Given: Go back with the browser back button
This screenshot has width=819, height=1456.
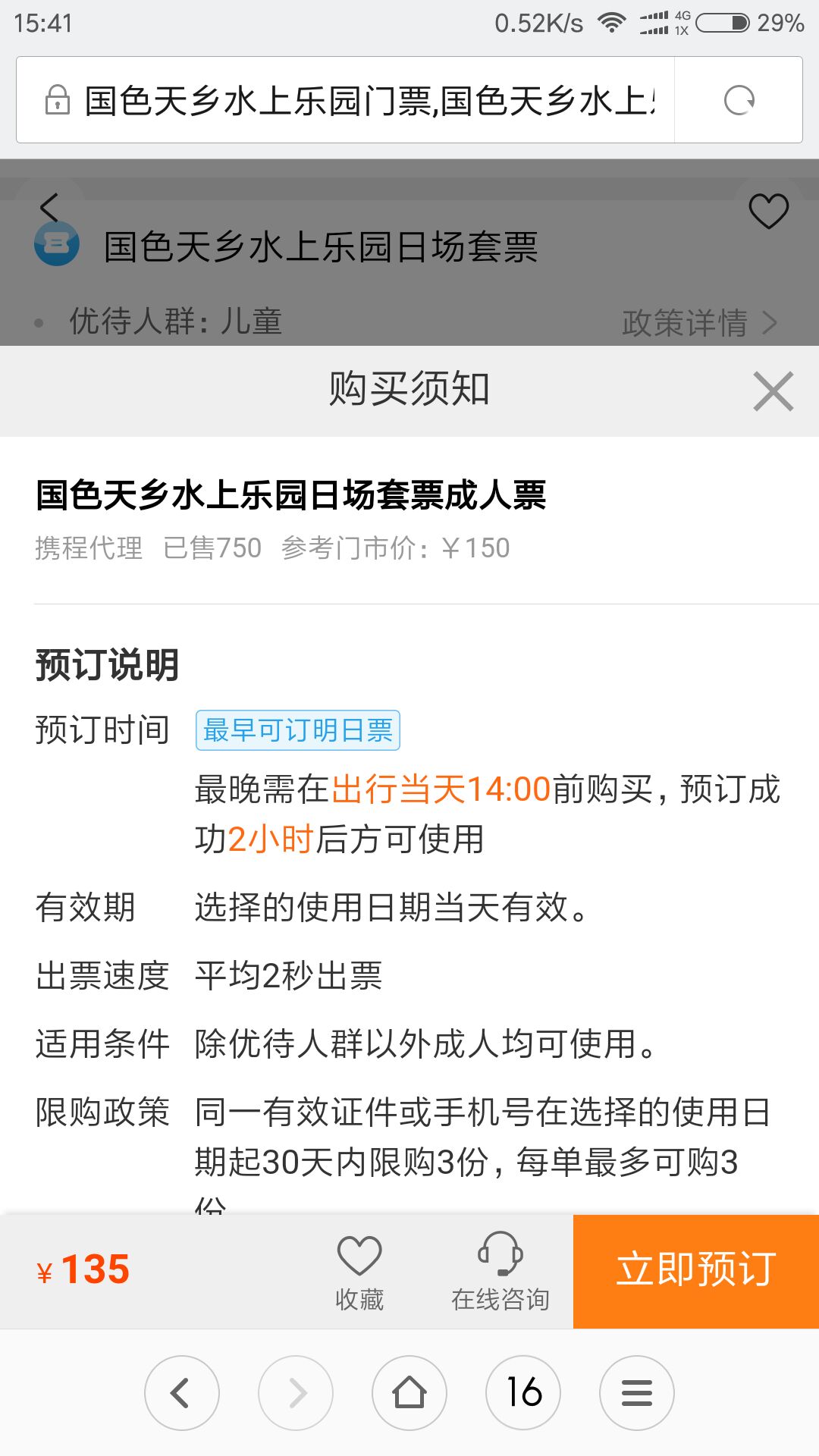Looking at the screenshot, I should [x=182, y=1392].
